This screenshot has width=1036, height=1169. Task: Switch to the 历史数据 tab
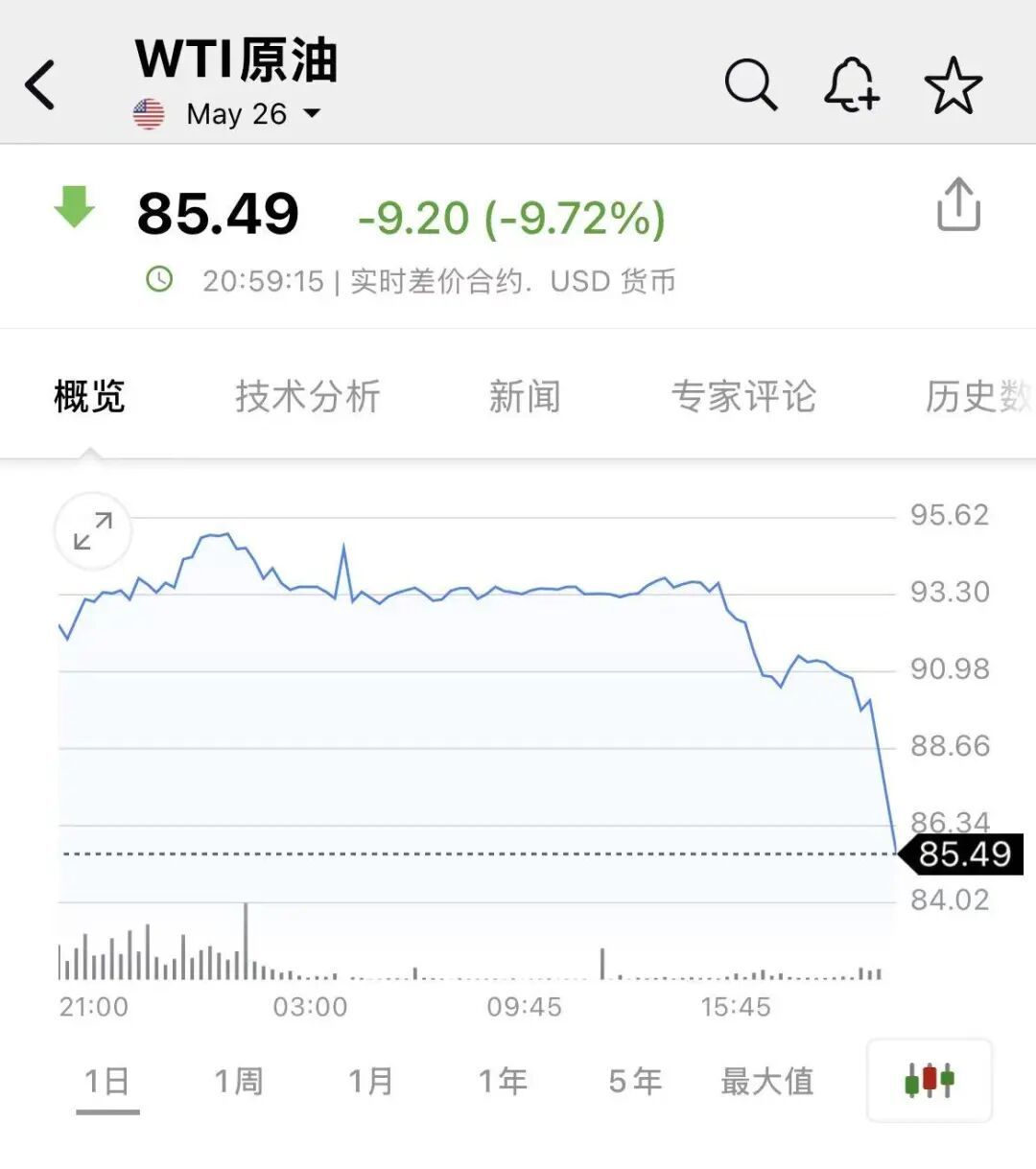977,396
